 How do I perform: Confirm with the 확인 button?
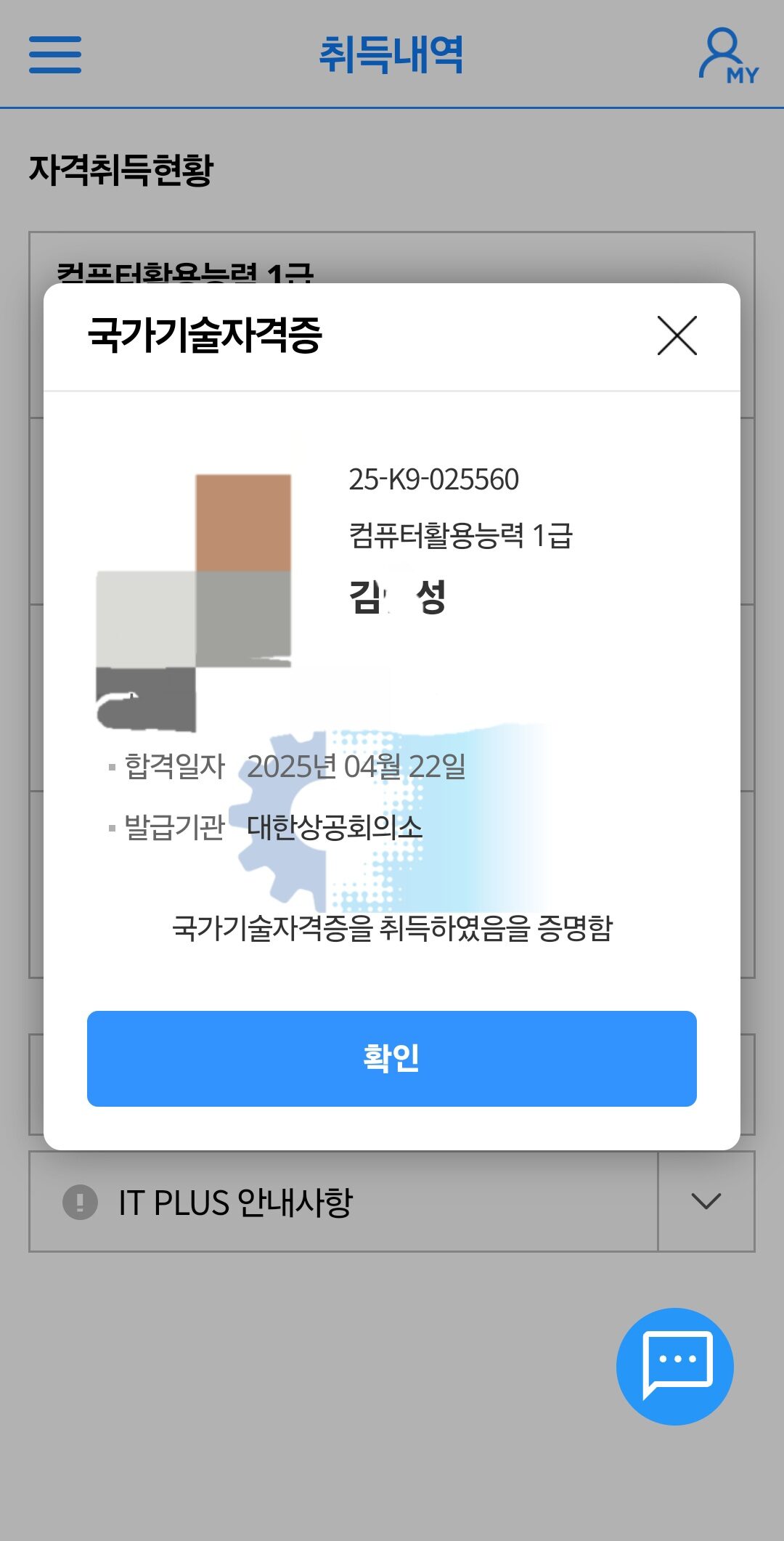click(x=391, y=1058)
